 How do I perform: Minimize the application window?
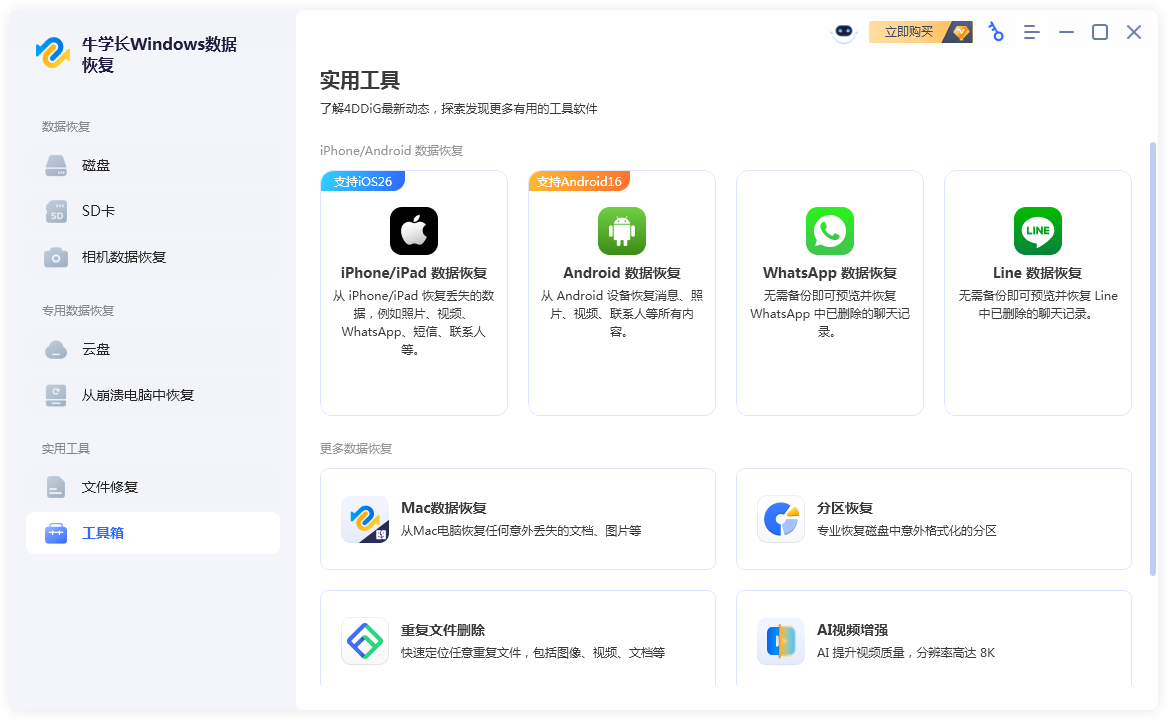point(1067,32)
